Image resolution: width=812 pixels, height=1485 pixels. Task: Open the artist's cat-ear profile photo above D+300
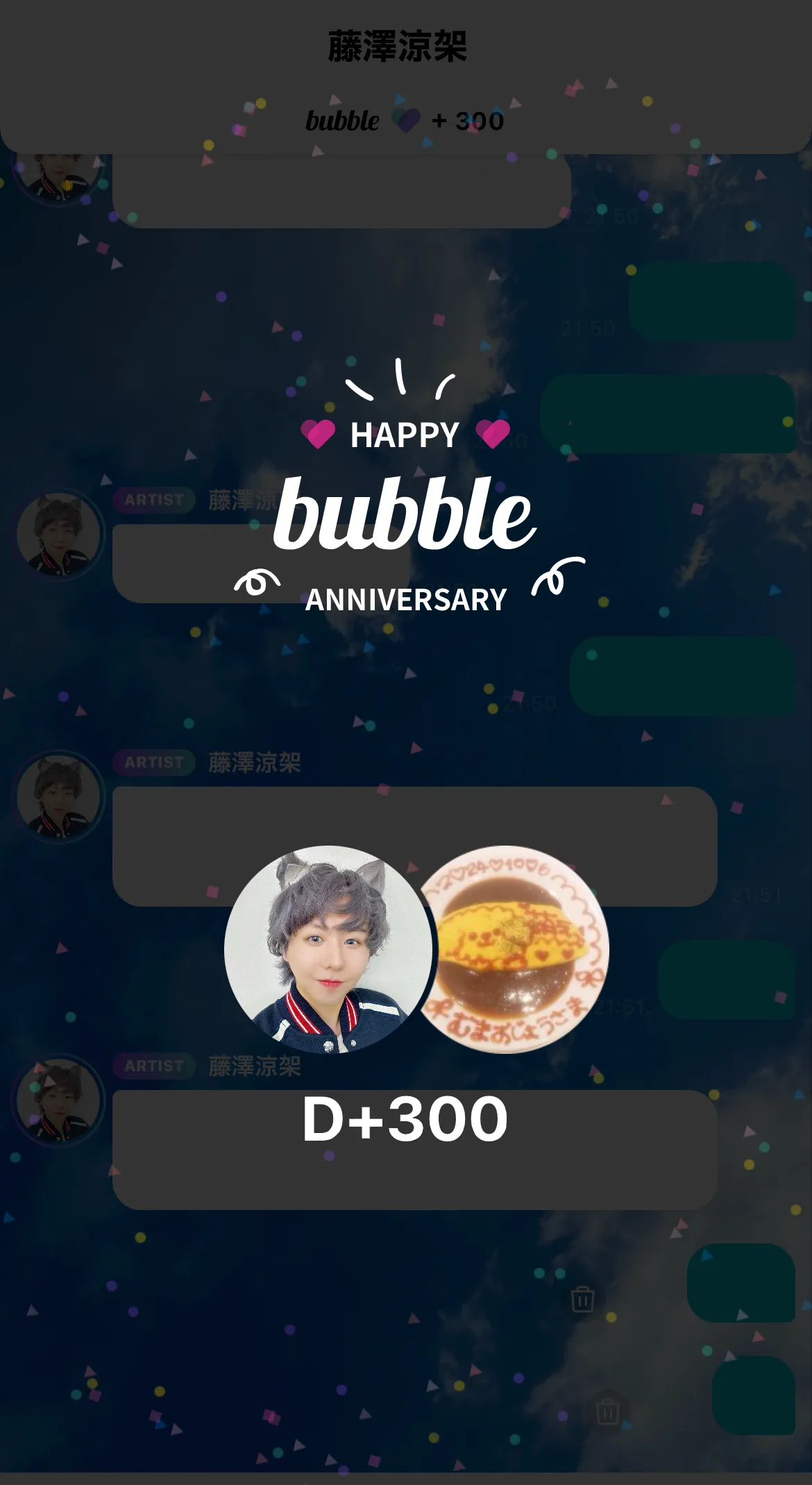tap(328, 949)
